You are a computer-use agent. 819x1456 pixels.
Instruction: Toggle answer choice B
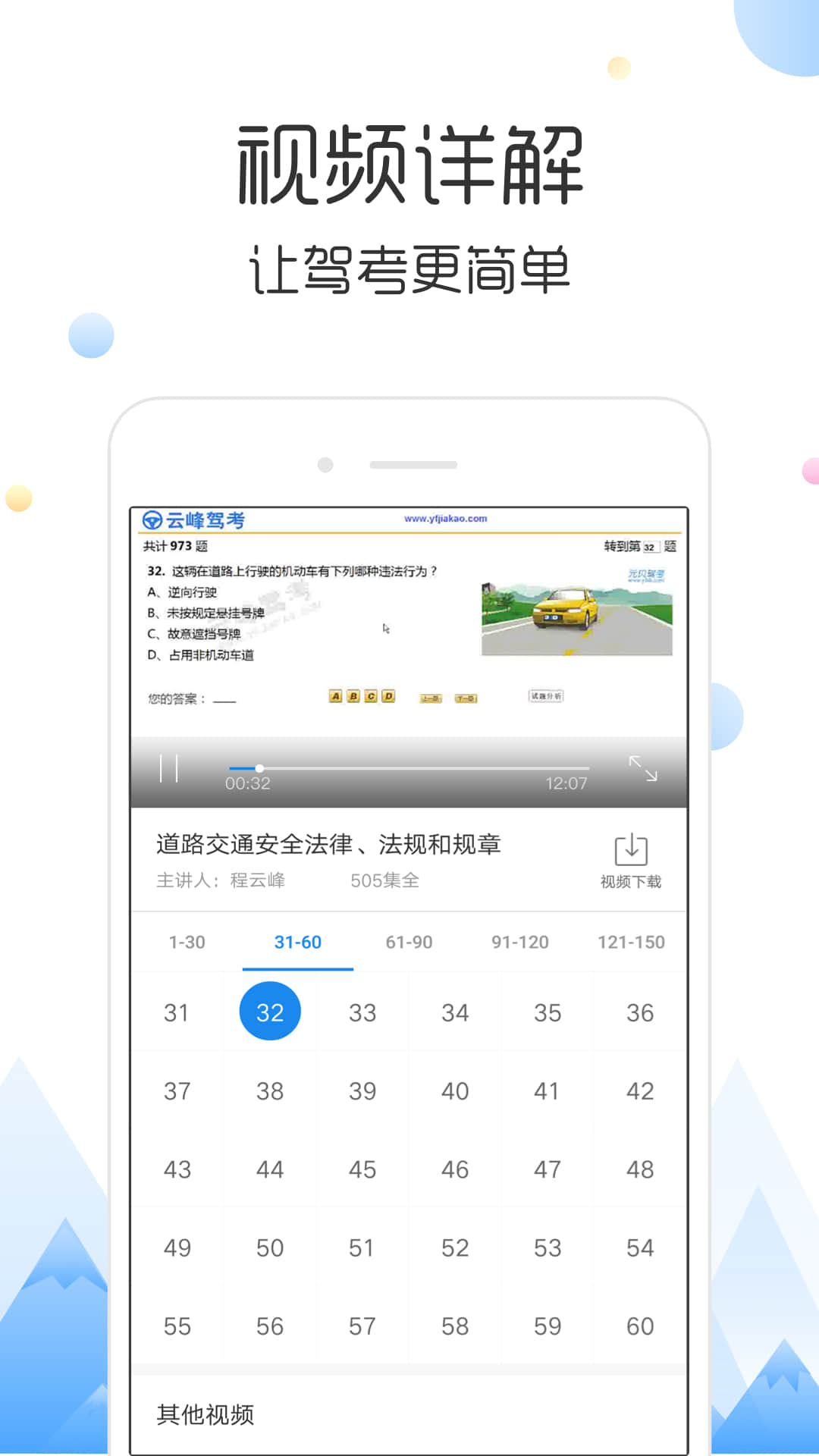click(x=352, y=695)
